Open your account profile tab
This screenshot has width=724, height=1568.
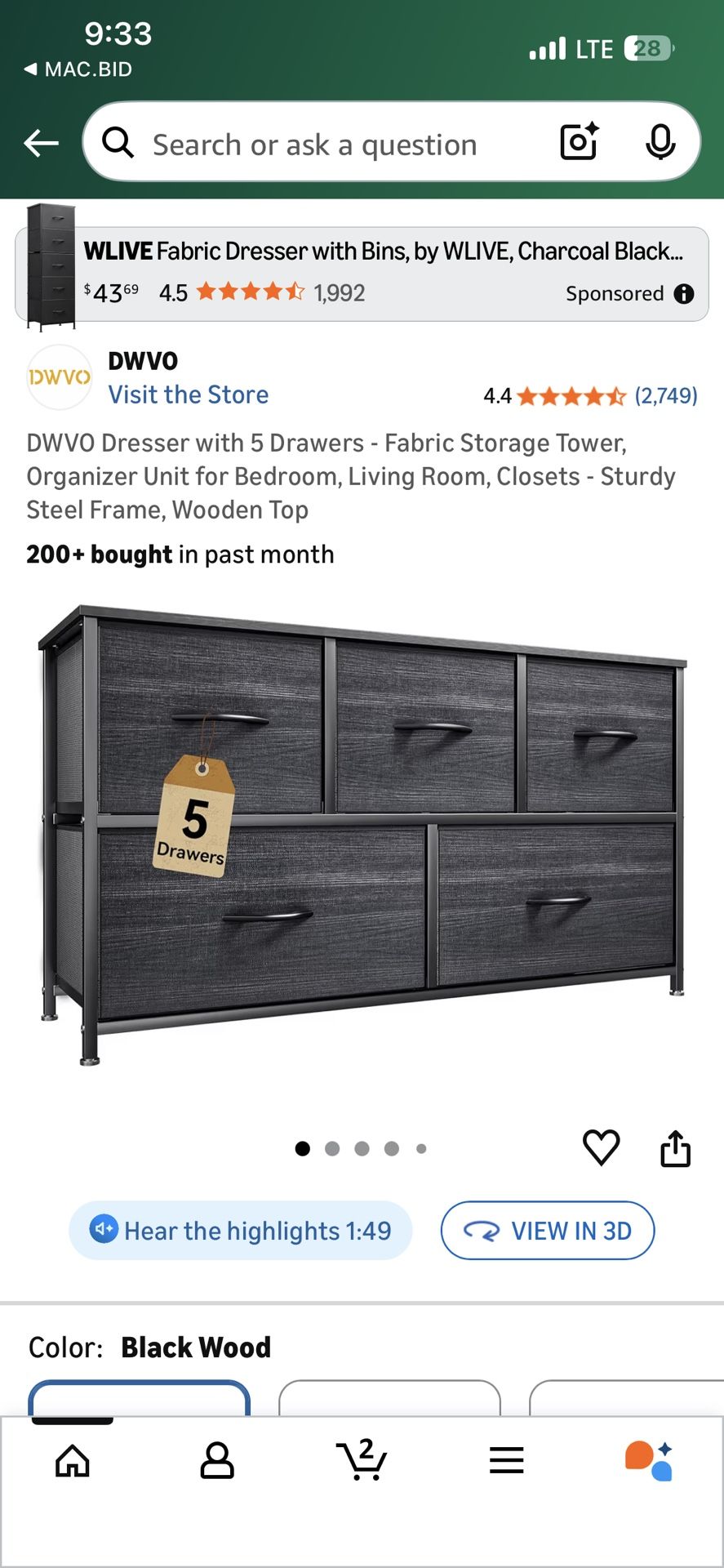217,1462
